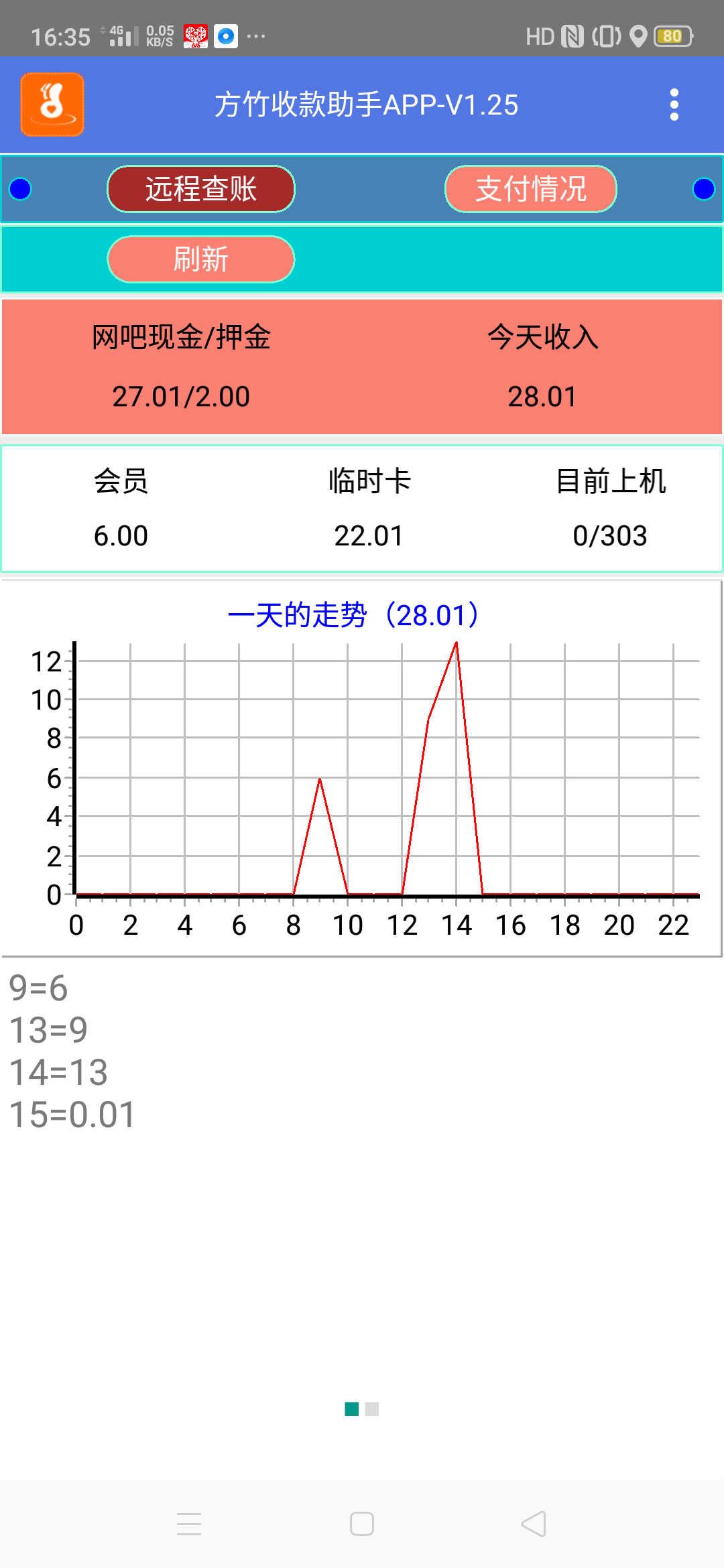Select the active page indicator dot
724x1568 pixels.
[351, 1409]
